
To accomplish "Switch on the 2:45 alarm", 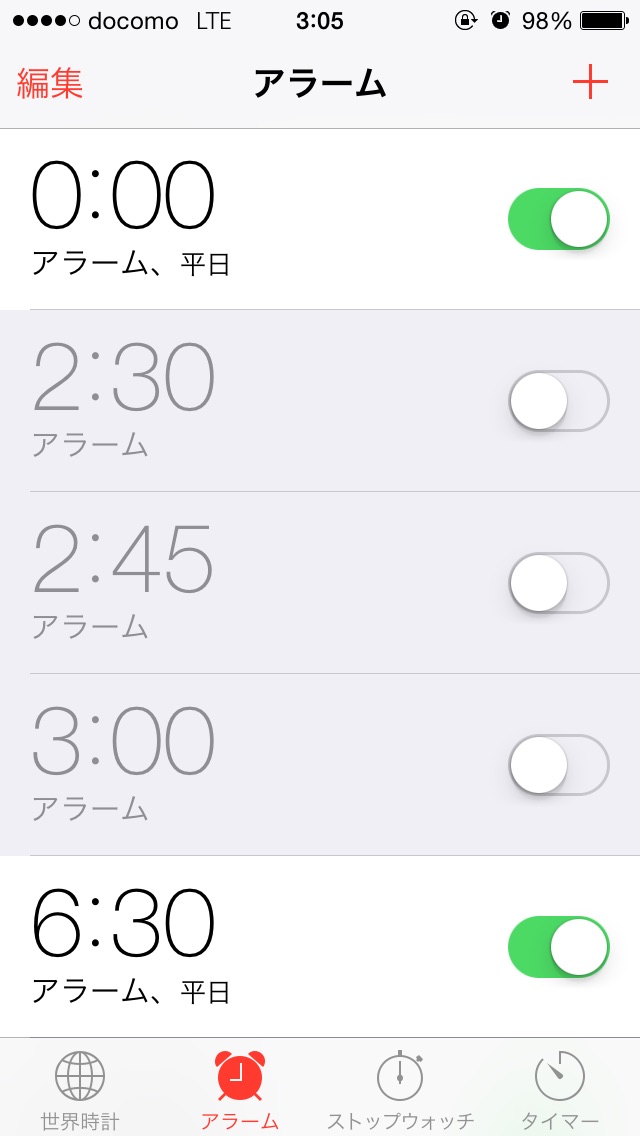I will click(559, 582).
